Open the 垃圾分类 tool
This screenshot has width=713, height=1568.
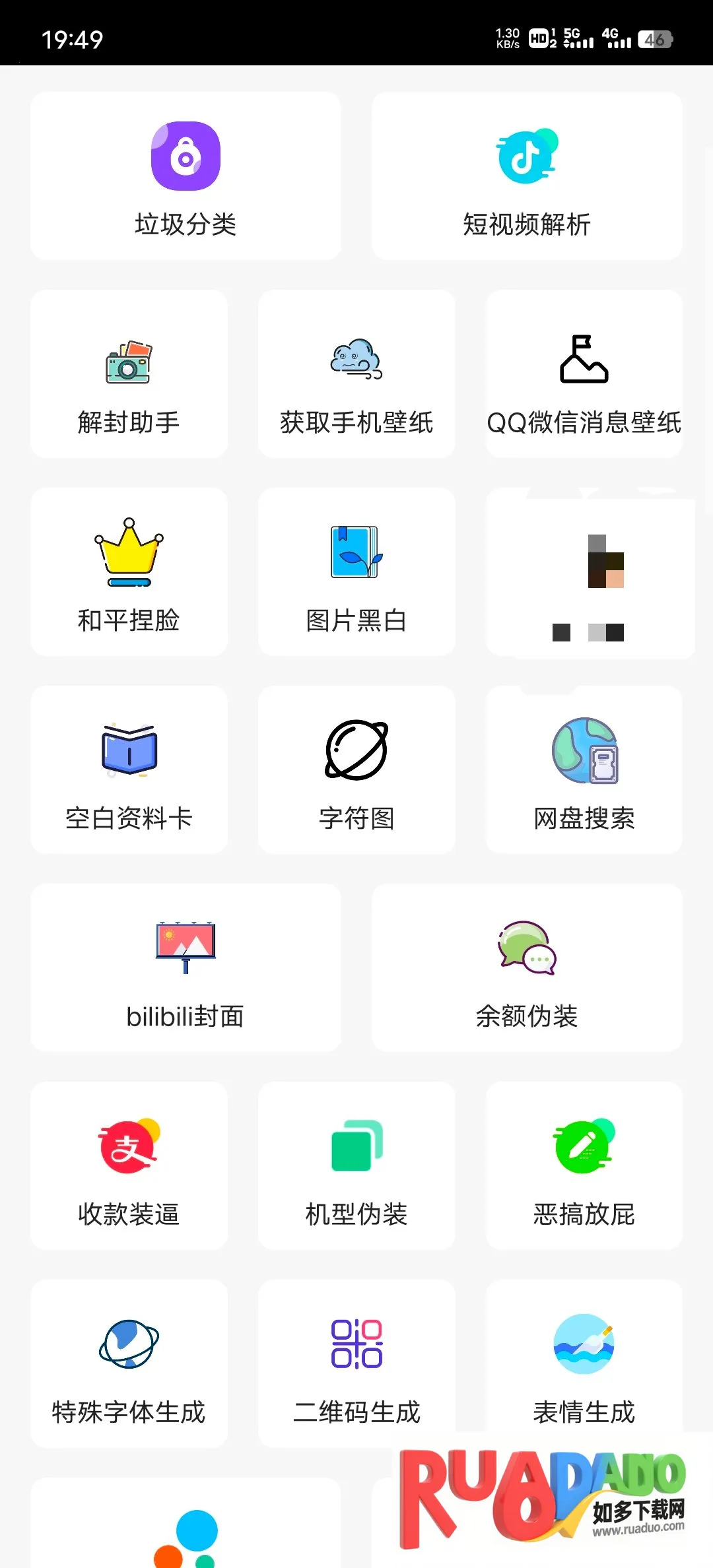[x=186, y=176]
